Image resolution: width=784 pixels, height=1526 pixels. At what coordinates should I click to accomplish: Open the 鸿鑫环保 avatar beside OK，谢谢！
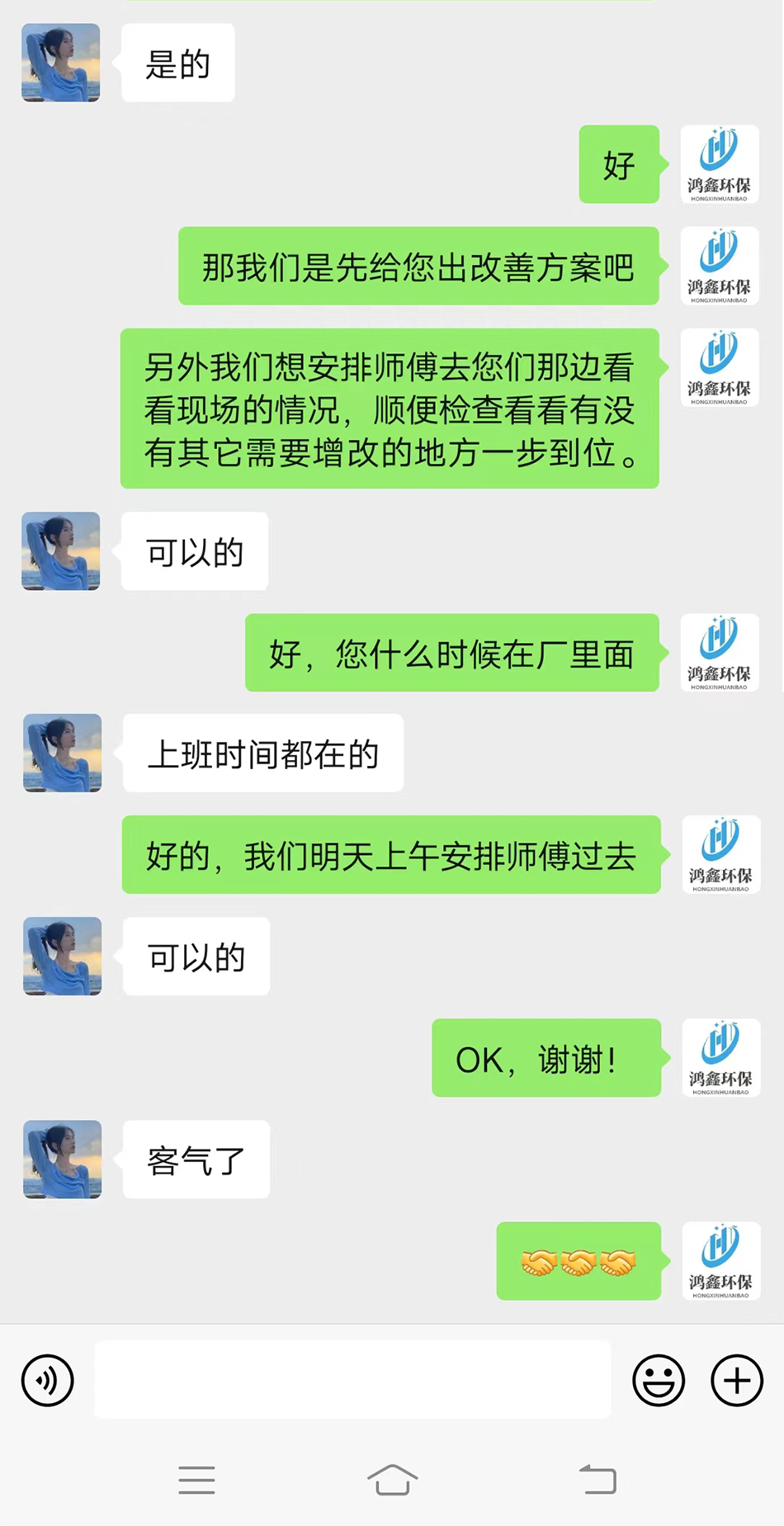720,1058
